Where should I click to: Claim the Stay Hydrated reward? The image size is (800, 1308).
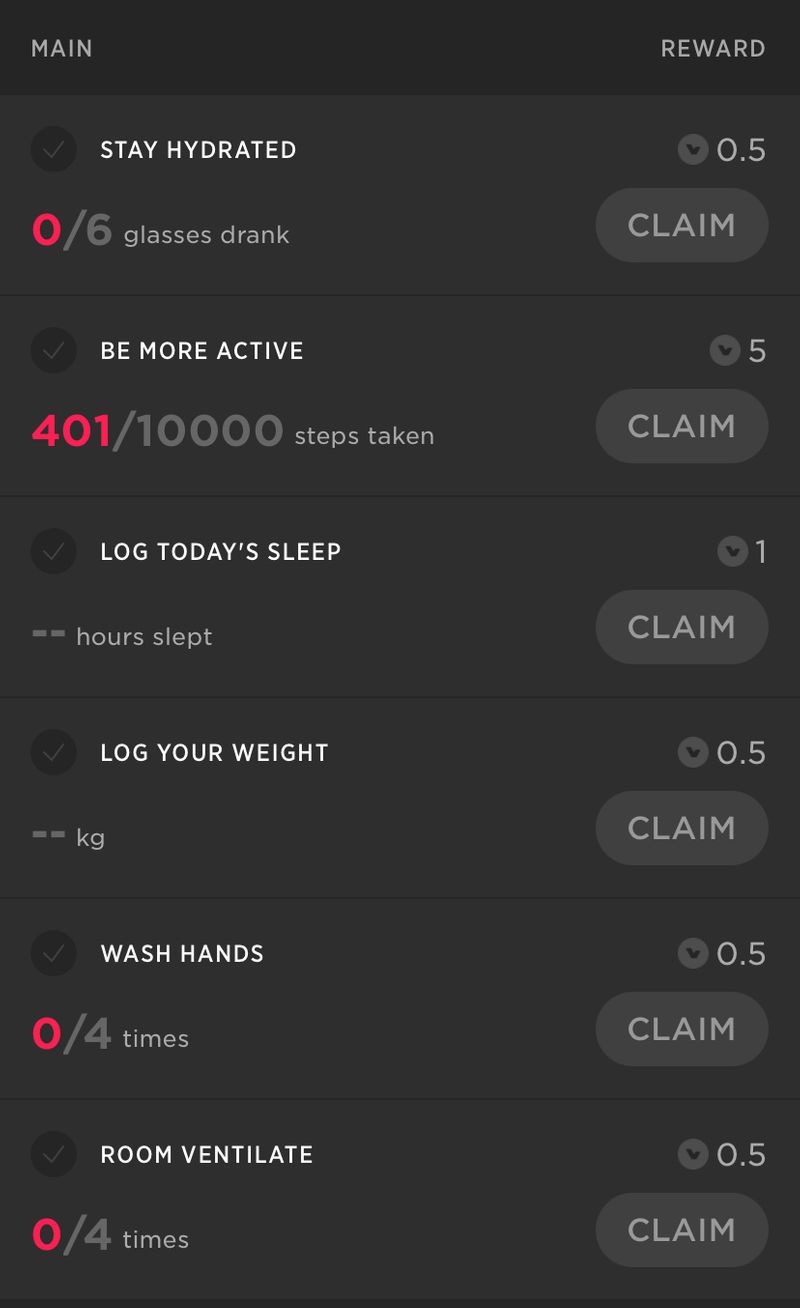coord(681,225)
